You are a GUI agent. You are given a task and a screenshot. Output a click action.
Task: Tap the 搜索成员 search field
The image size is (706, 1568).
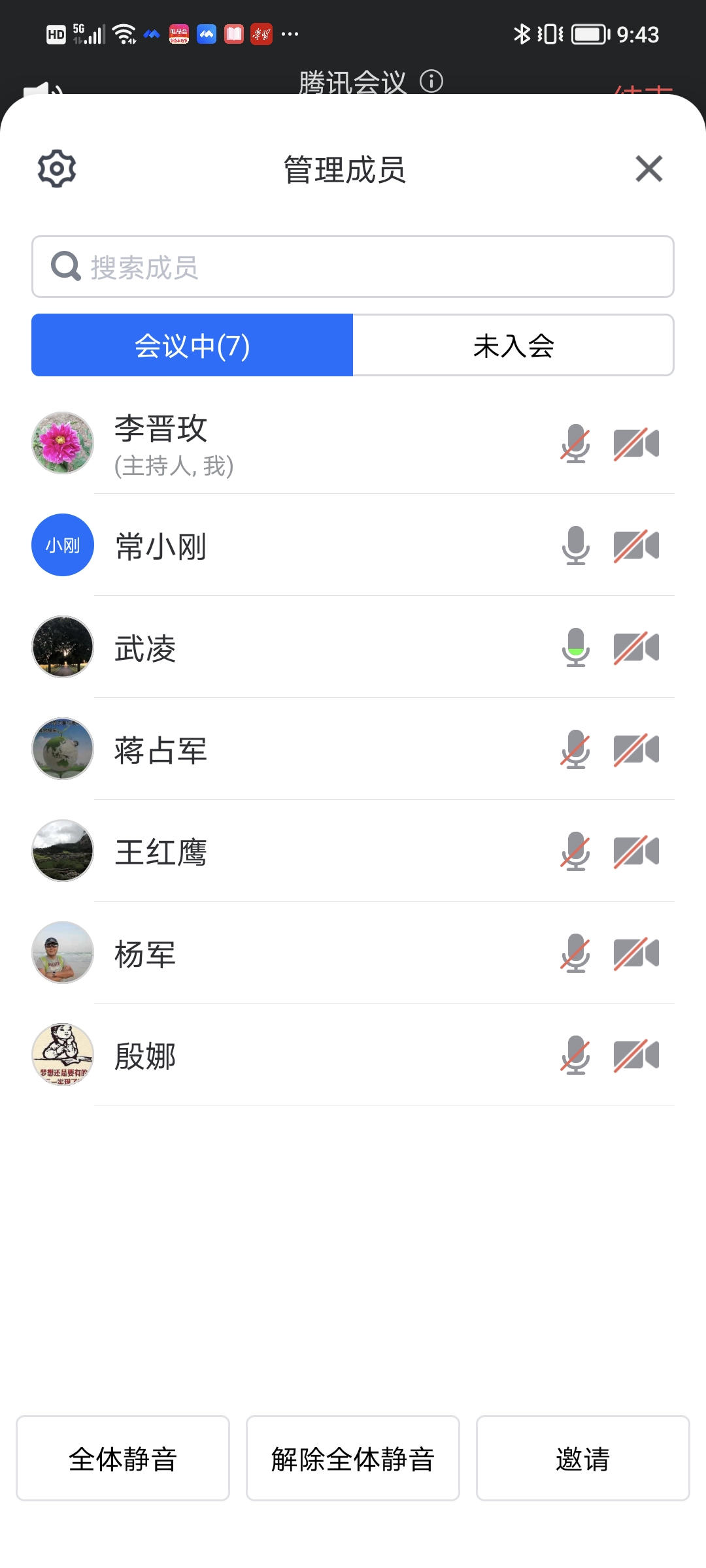click(x=353, y=267)
